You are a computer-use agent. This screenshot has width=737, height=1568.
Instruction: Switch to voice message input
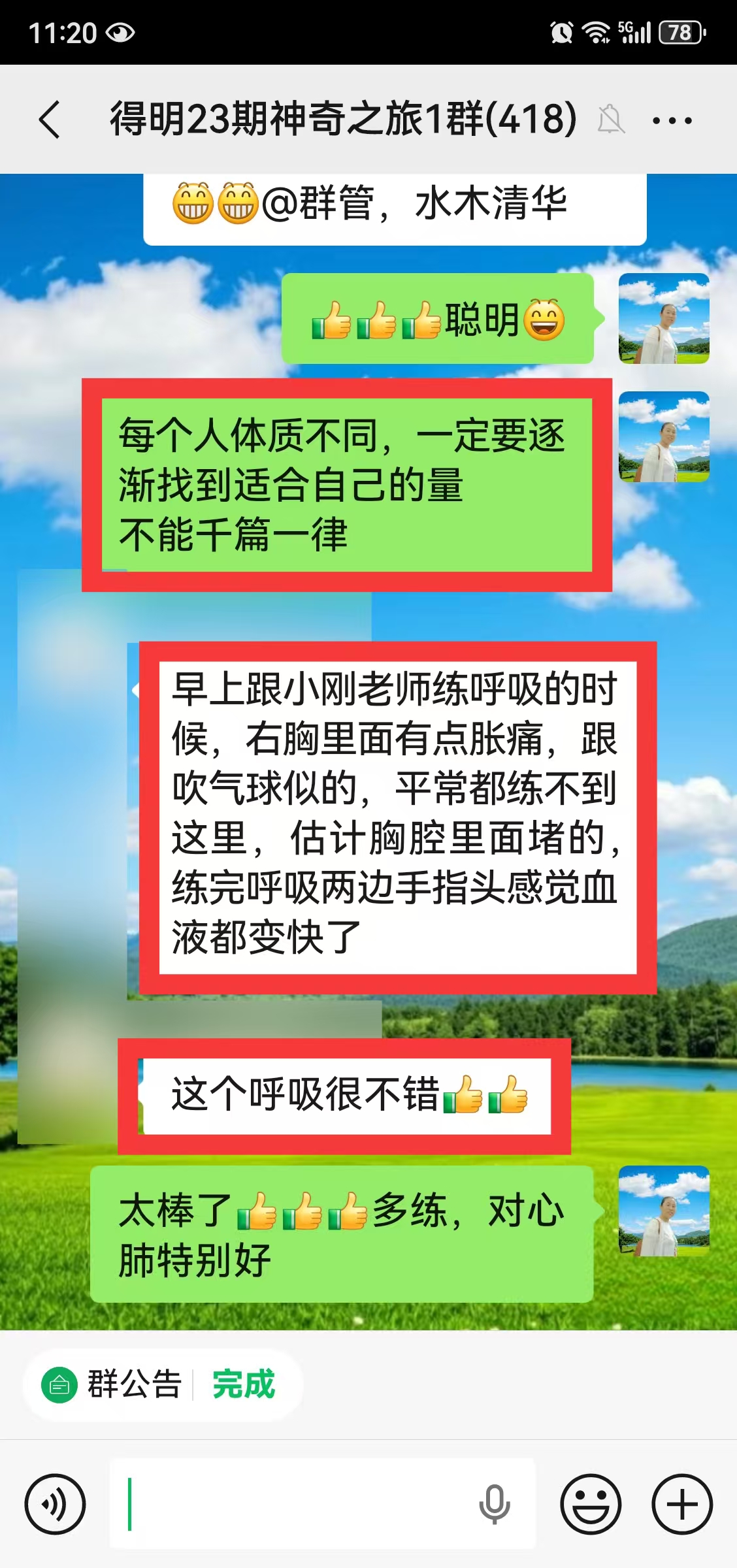click(55, 1504)
